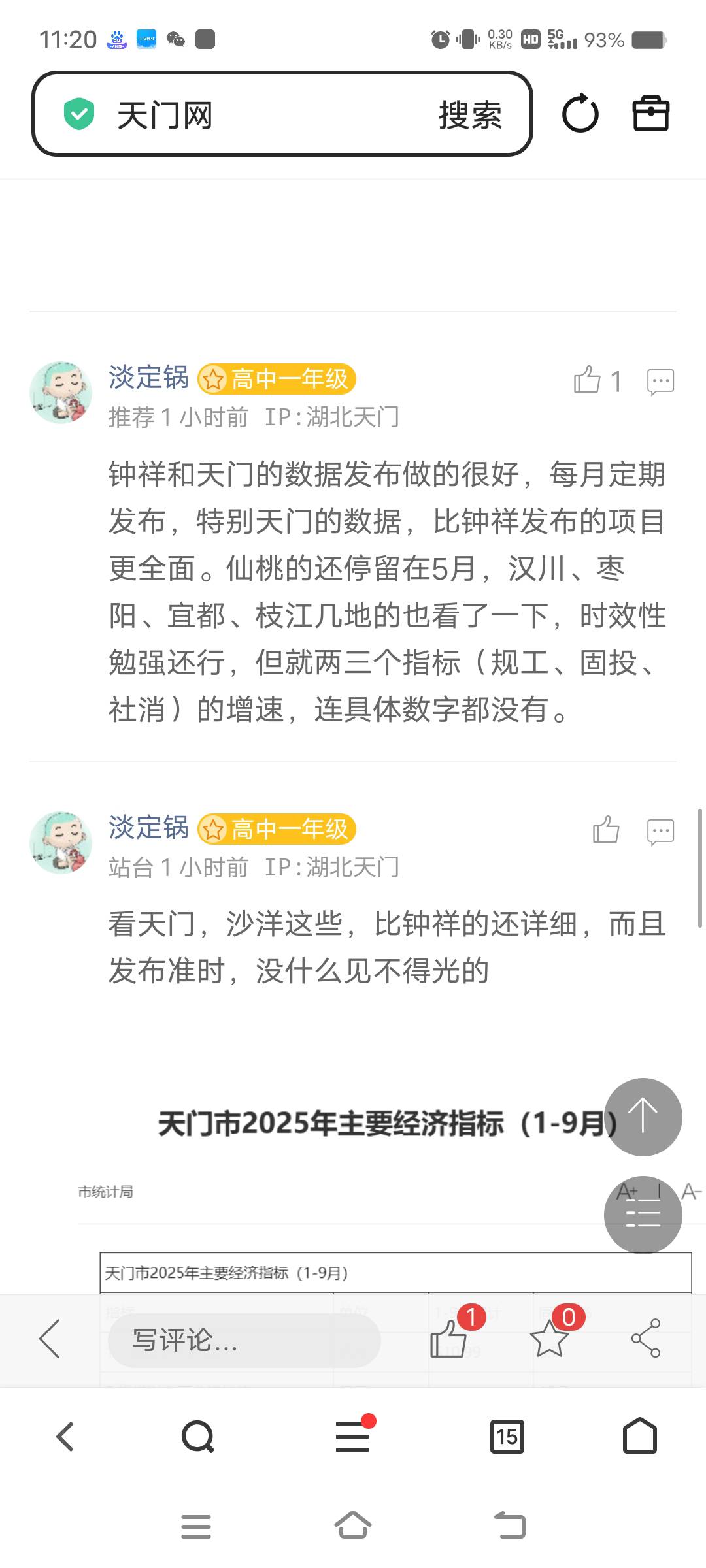Reply to the 推荐 comment by 淡定锅
The width and height of the screenshot is (706, 1568).
[660, 381]
